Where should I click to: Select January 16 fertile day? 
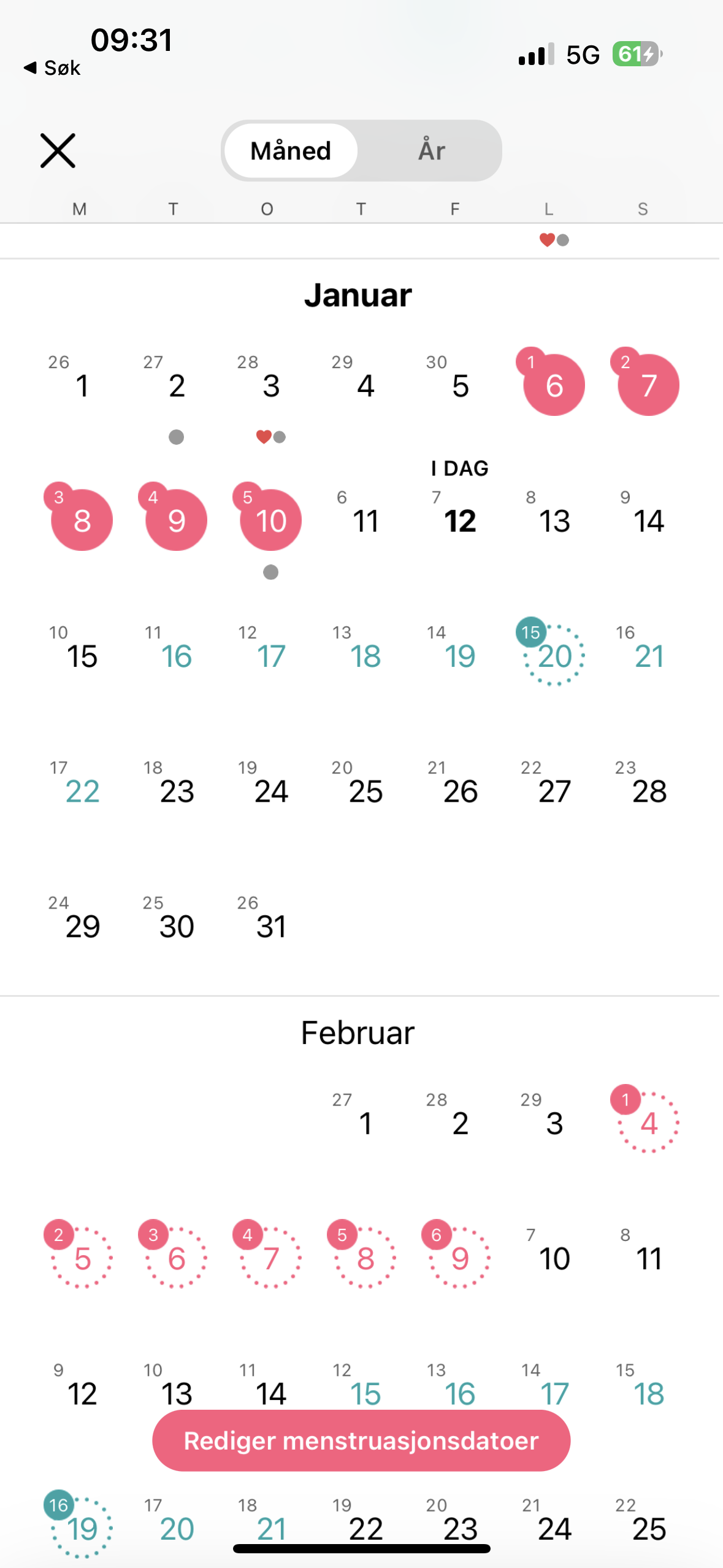click(176, 655)
